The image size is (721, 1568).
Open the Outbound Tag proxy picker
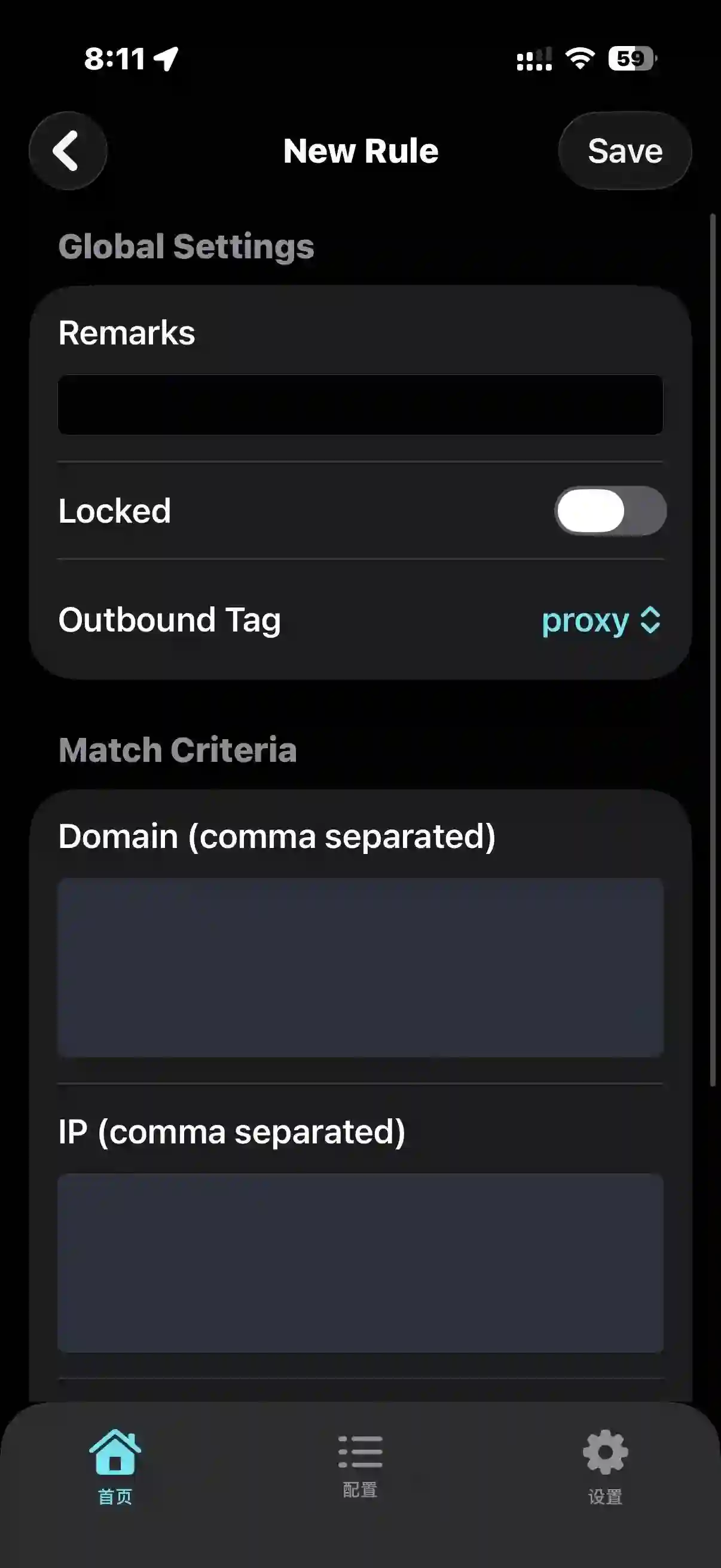coord(600,620)
